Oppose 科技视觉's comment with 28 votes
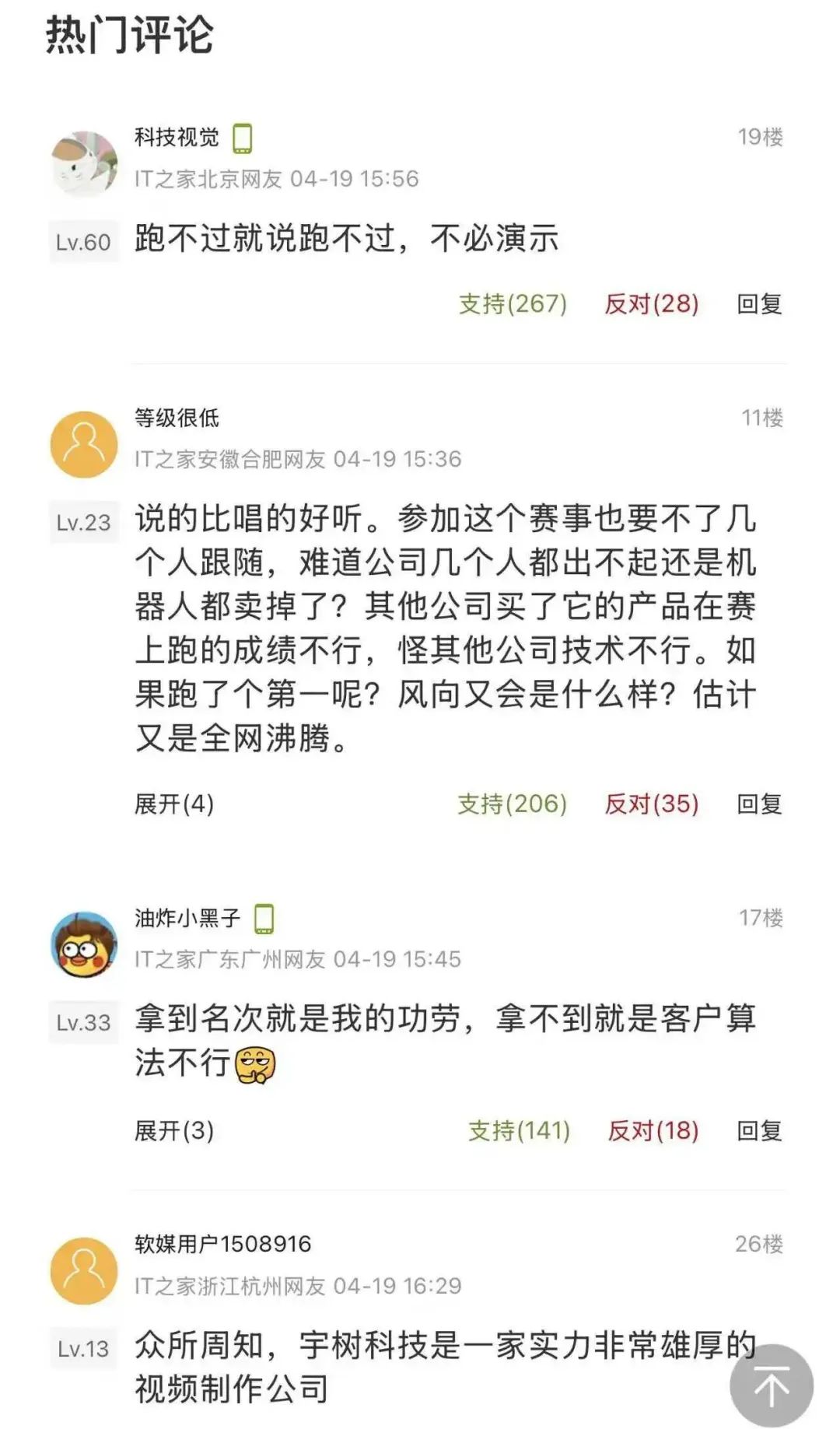The height and width of the screenshot is (1429, 840). pos(651,303)
